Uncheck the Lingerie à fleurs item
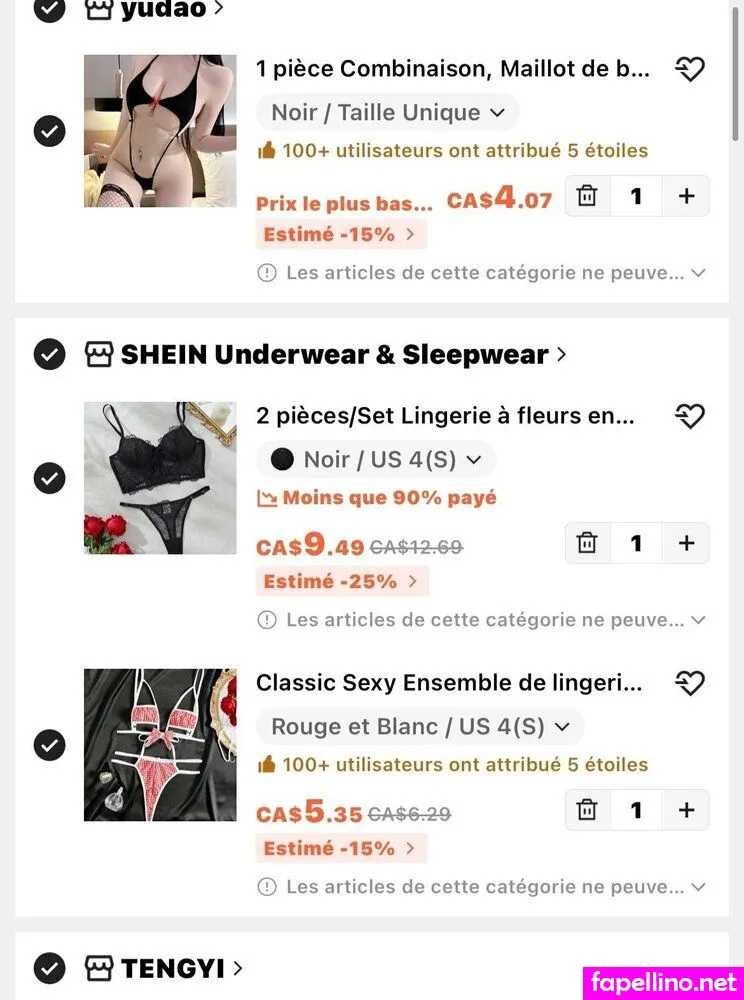This screenshot has width=744, height=1000. 49,478
